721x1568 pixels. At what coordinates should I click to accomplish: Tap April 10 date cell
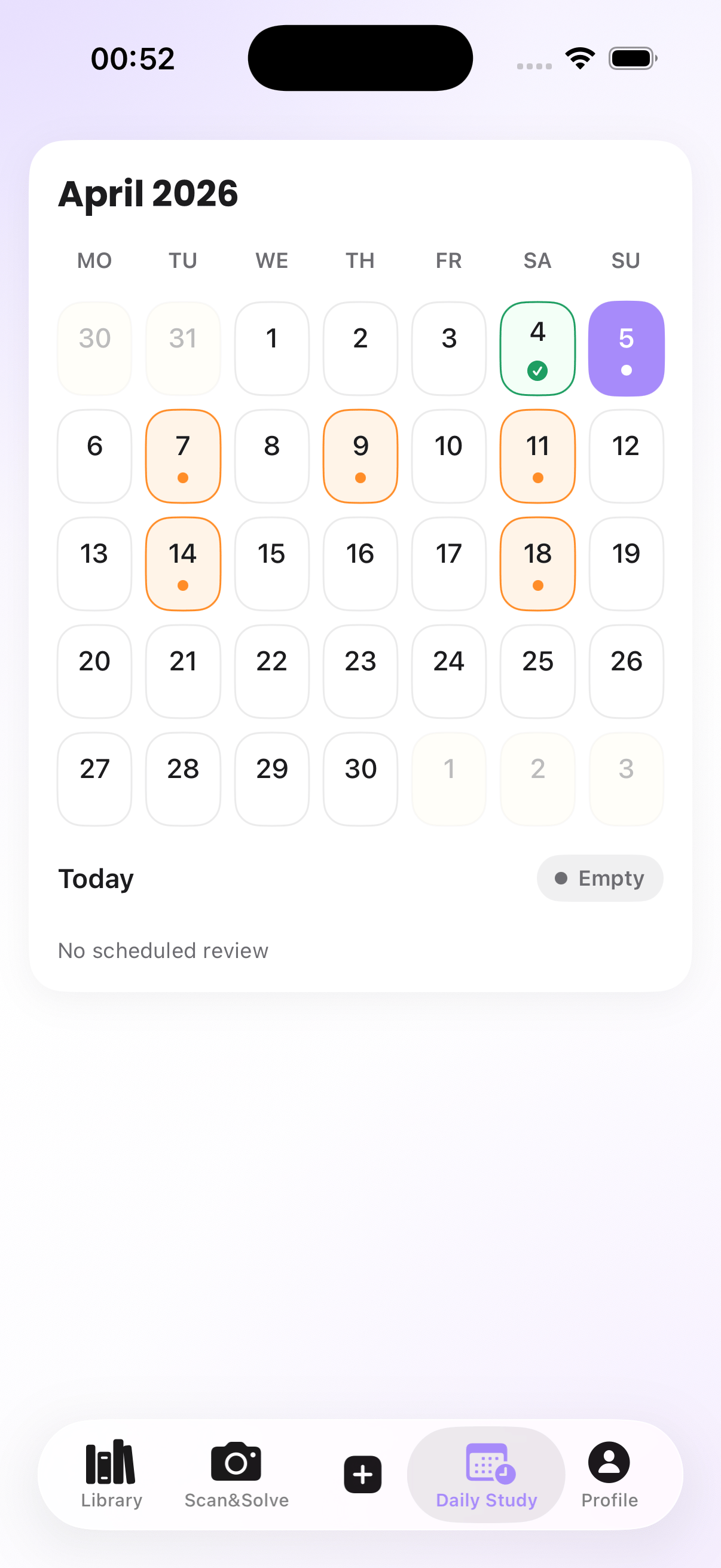[448, 456]
